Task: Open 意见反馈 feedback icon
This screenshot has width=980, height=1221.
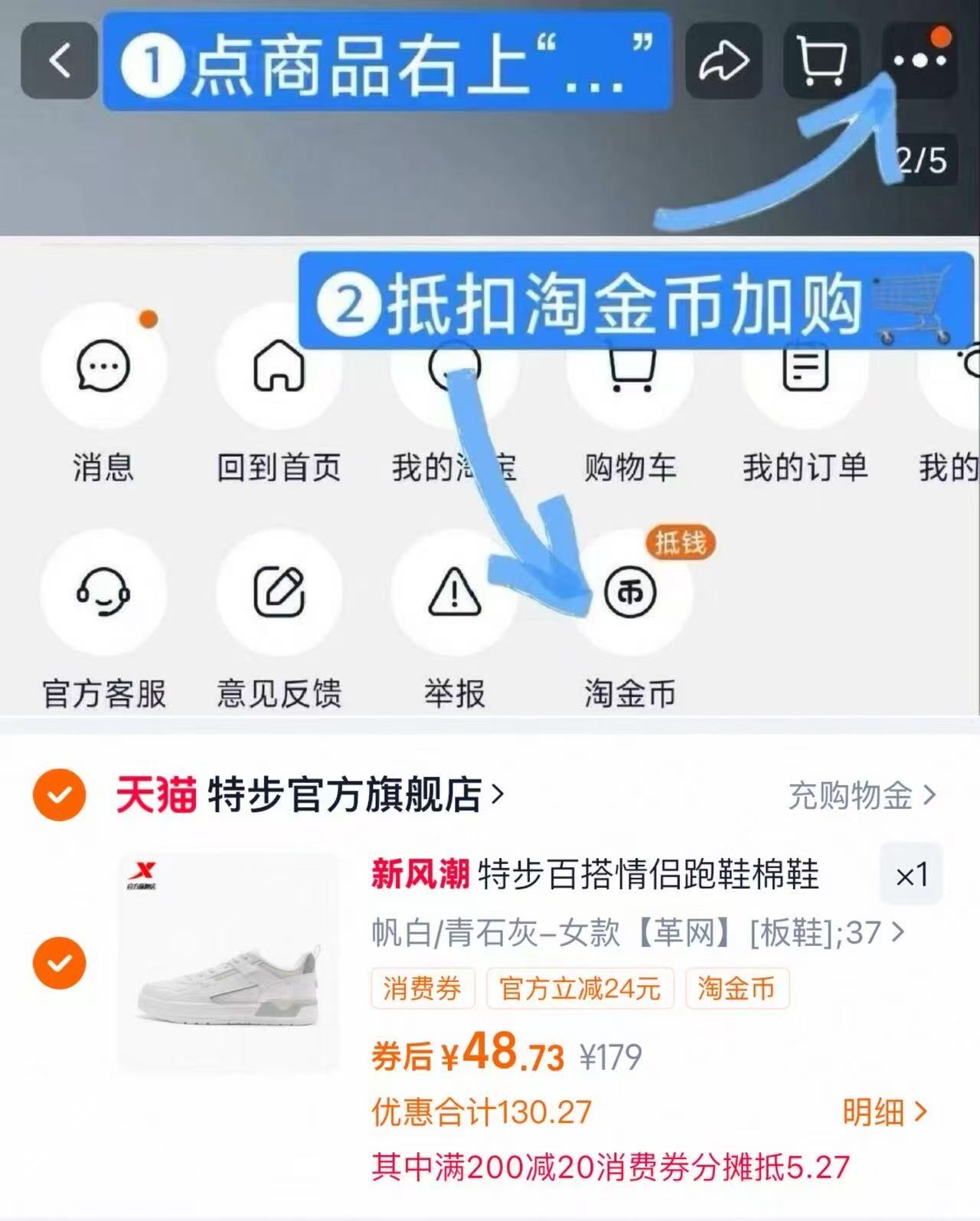Action: point(279,594)
